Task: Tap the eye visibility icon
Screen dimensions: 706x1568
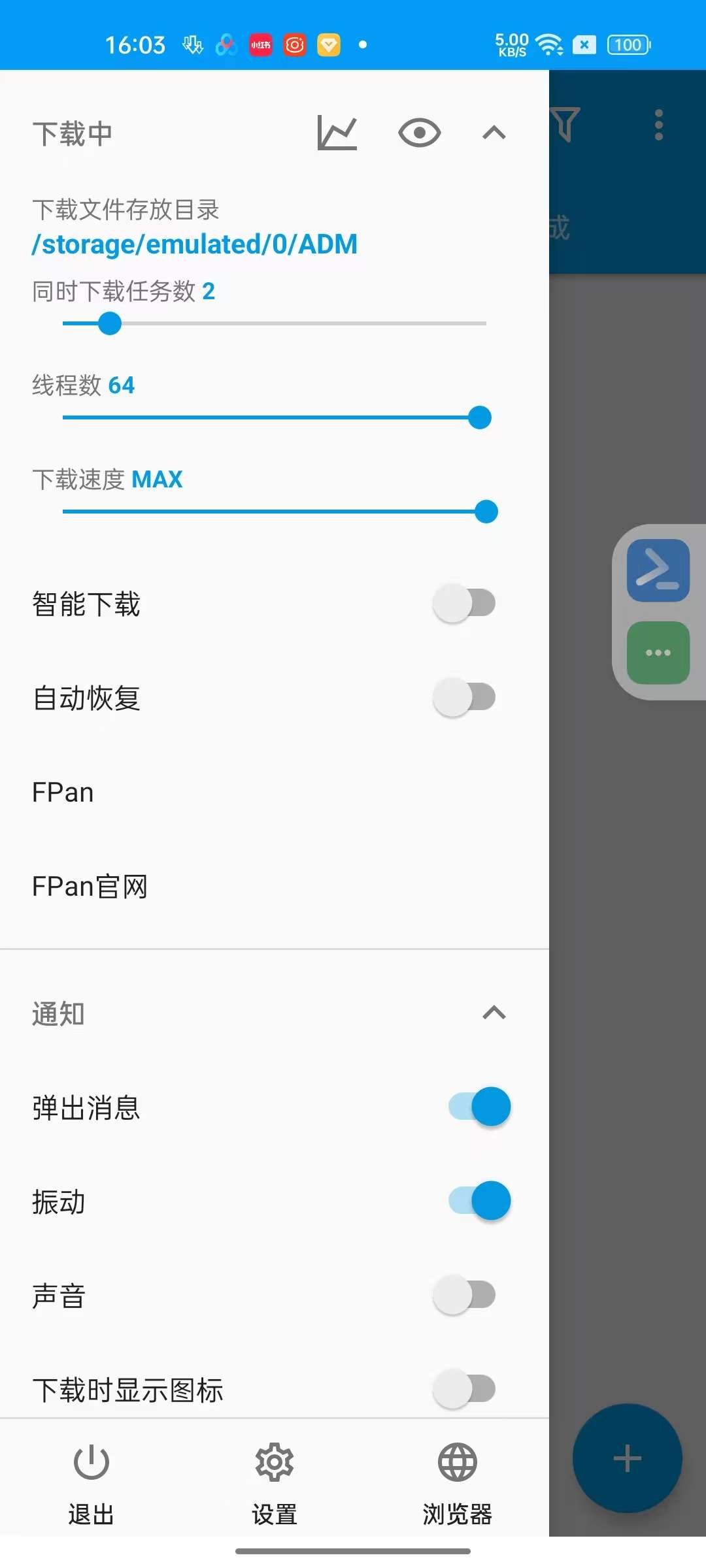Action: click(419, 133)
